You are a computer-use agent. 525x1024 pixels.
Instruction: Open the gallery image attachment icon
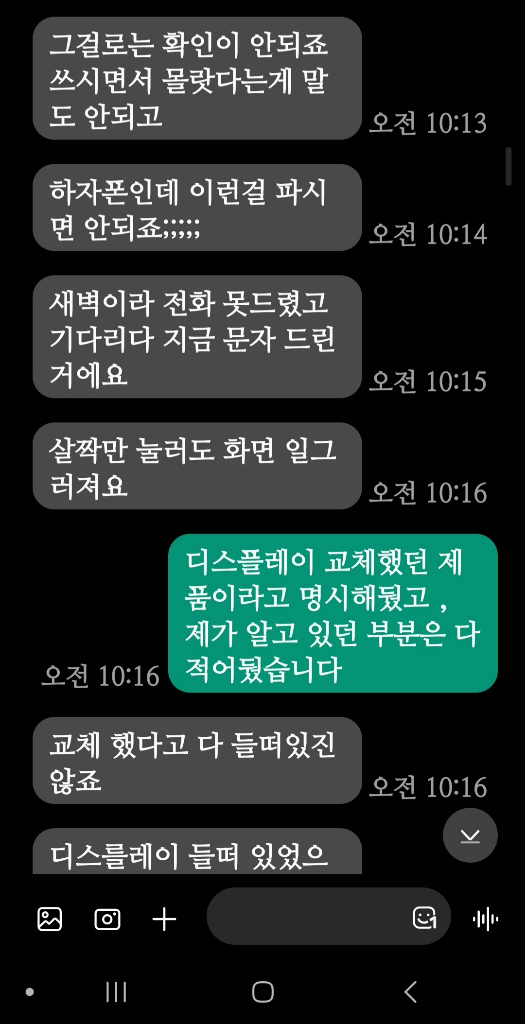pyautogui.click(x=50, y=919)
